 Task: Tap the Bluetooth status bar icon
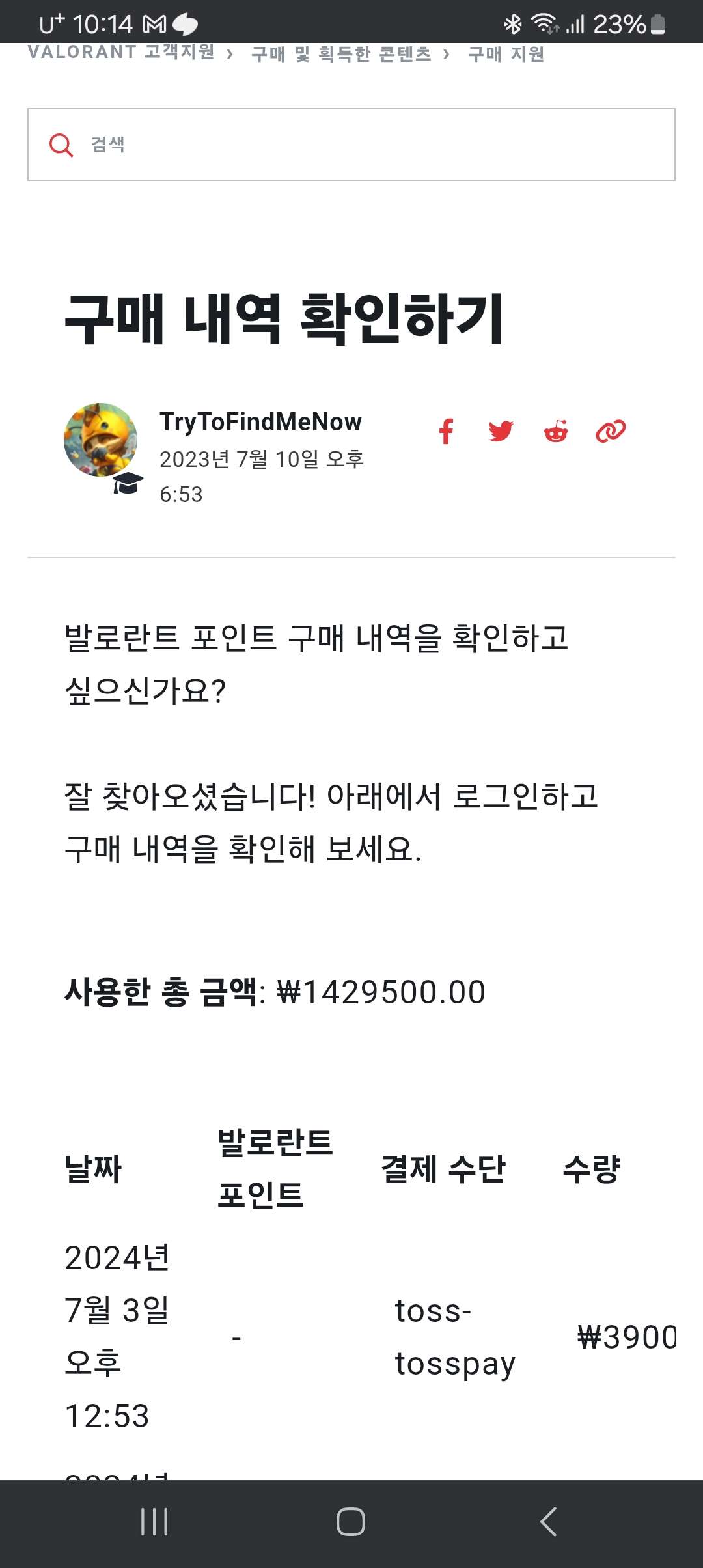coord(513,25)
